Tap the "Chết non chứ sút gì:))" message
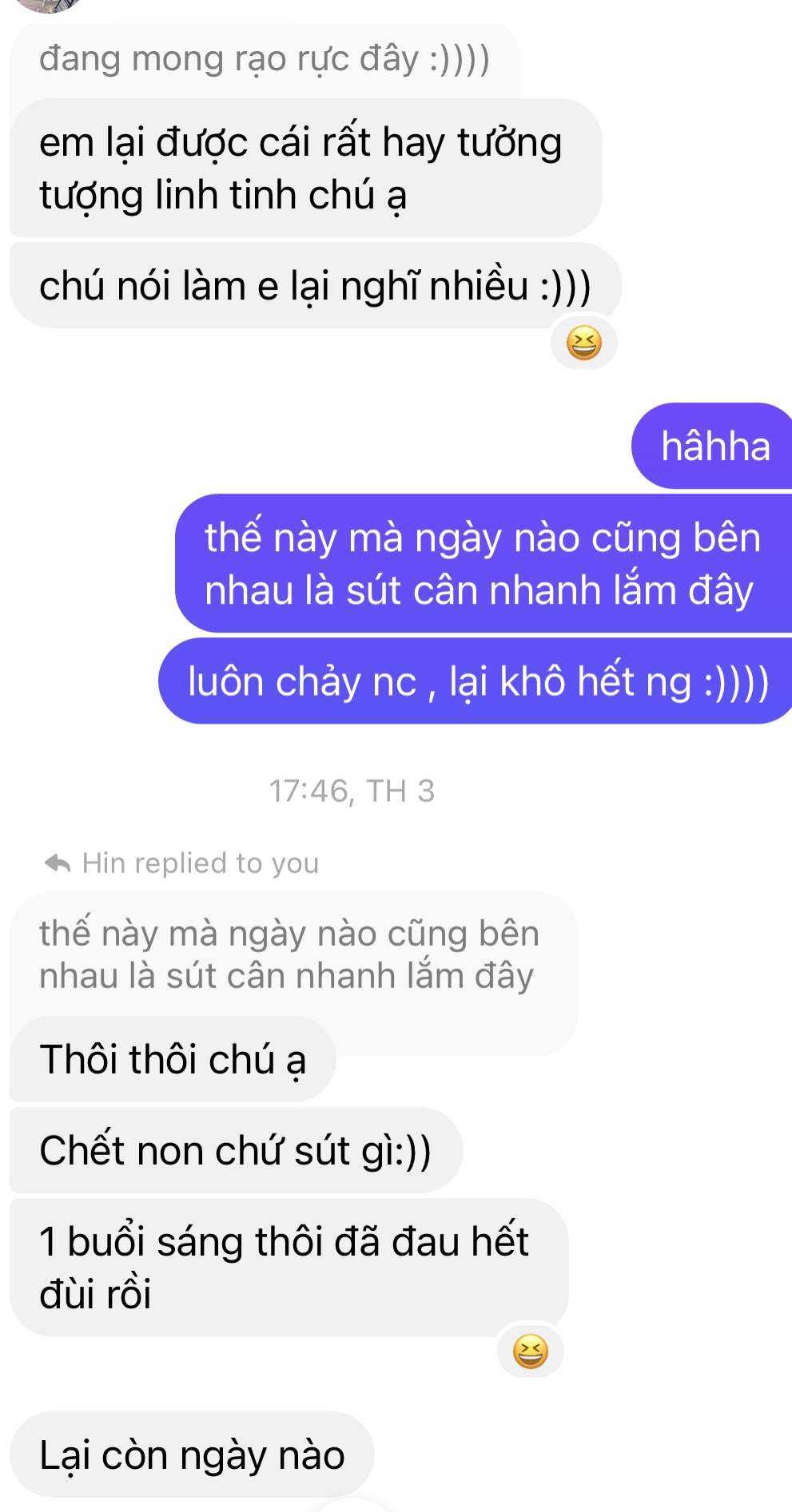This screenshot has width=792, height=1512. 235,1150
